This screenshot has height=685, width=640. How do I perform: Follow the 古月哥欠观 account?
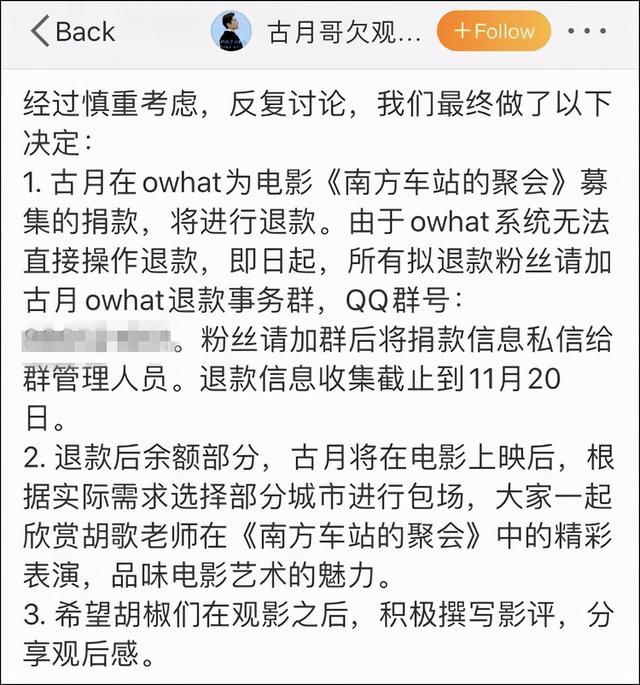tap(494, 32)
